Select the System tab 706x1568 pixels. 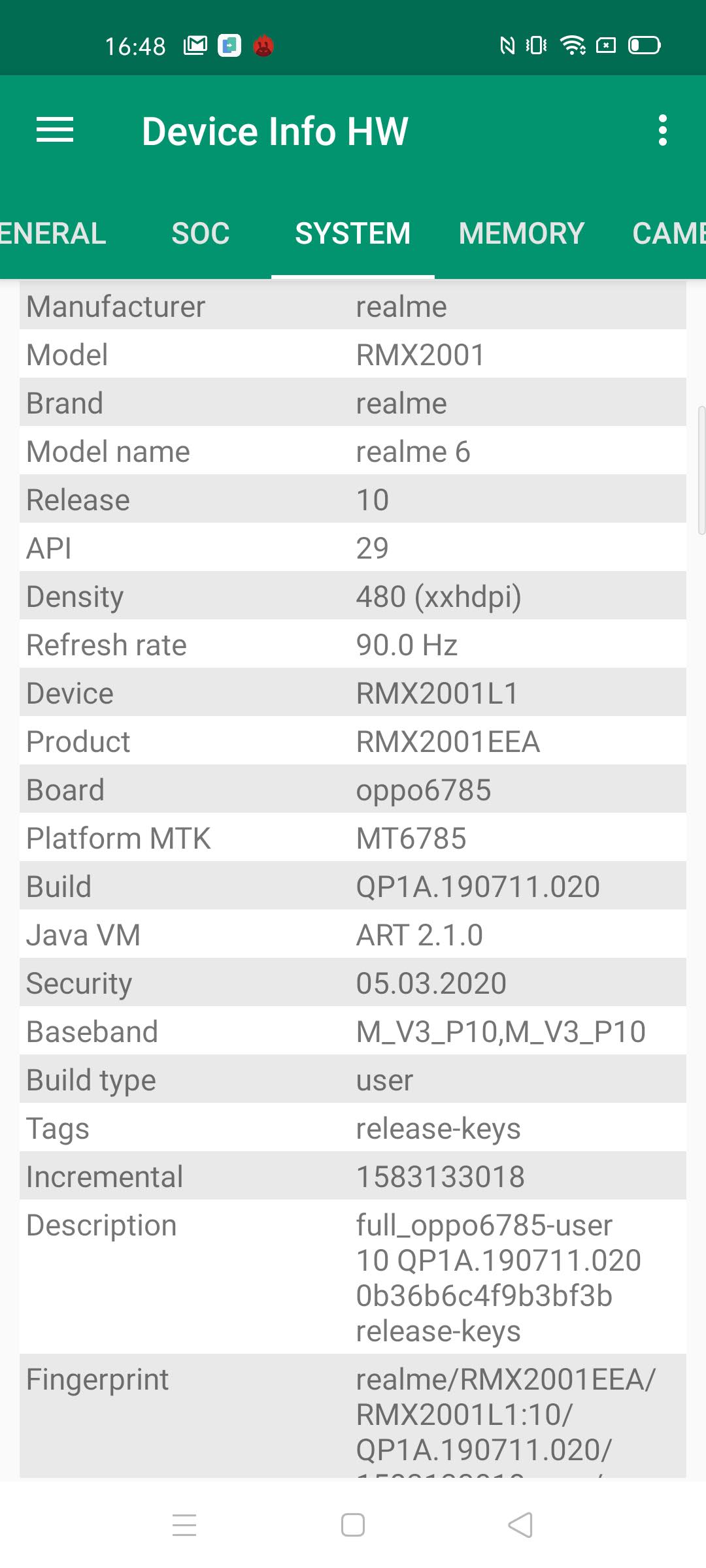point(352,233)
